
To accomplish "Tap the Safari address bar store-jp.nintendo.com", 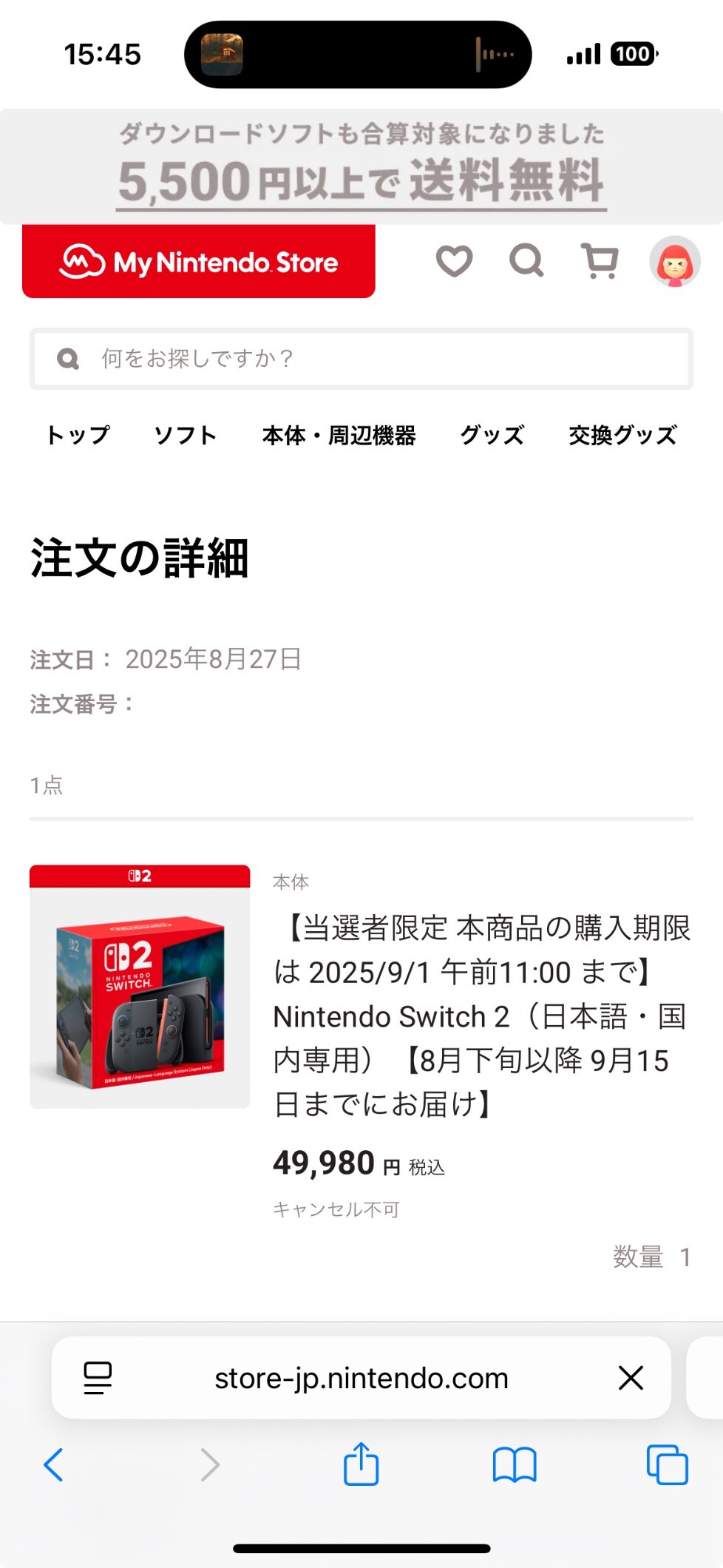I will click(x=361, y=1378).
